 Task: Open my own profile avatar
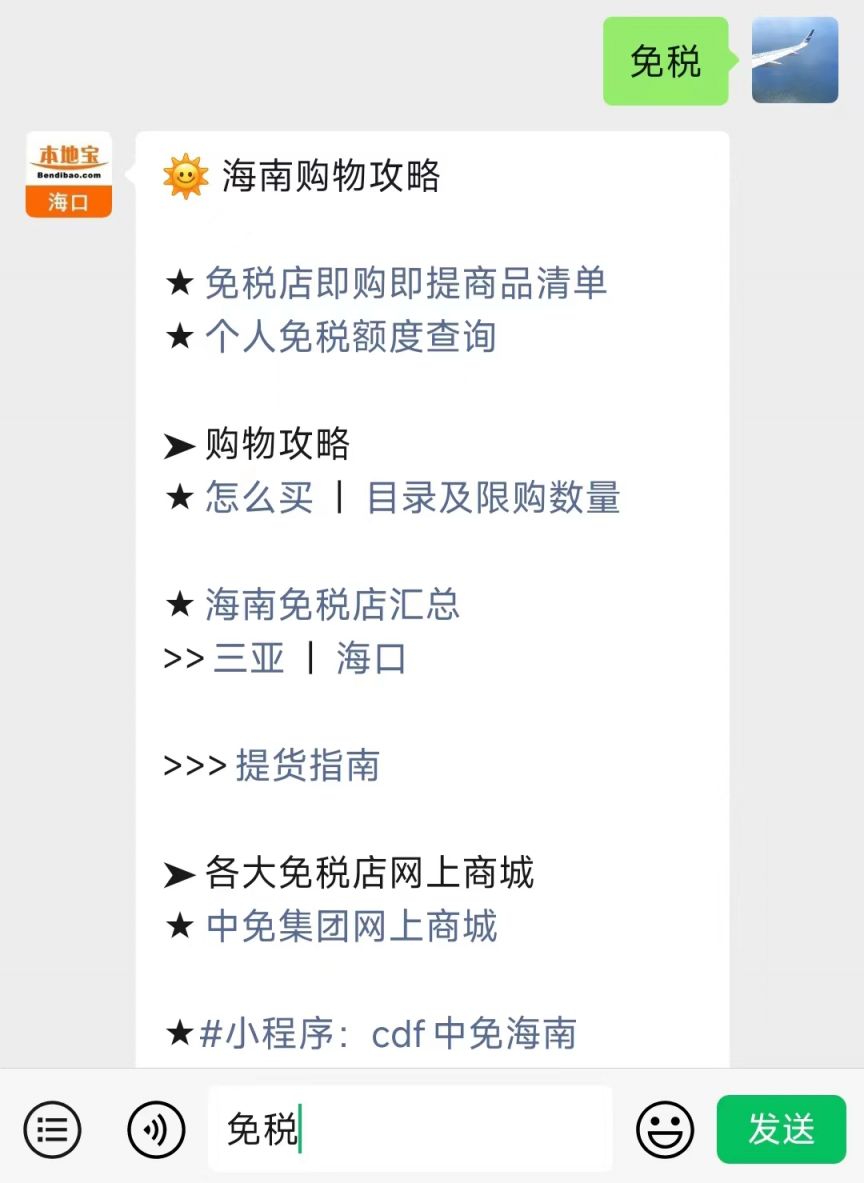click(795, 60)
